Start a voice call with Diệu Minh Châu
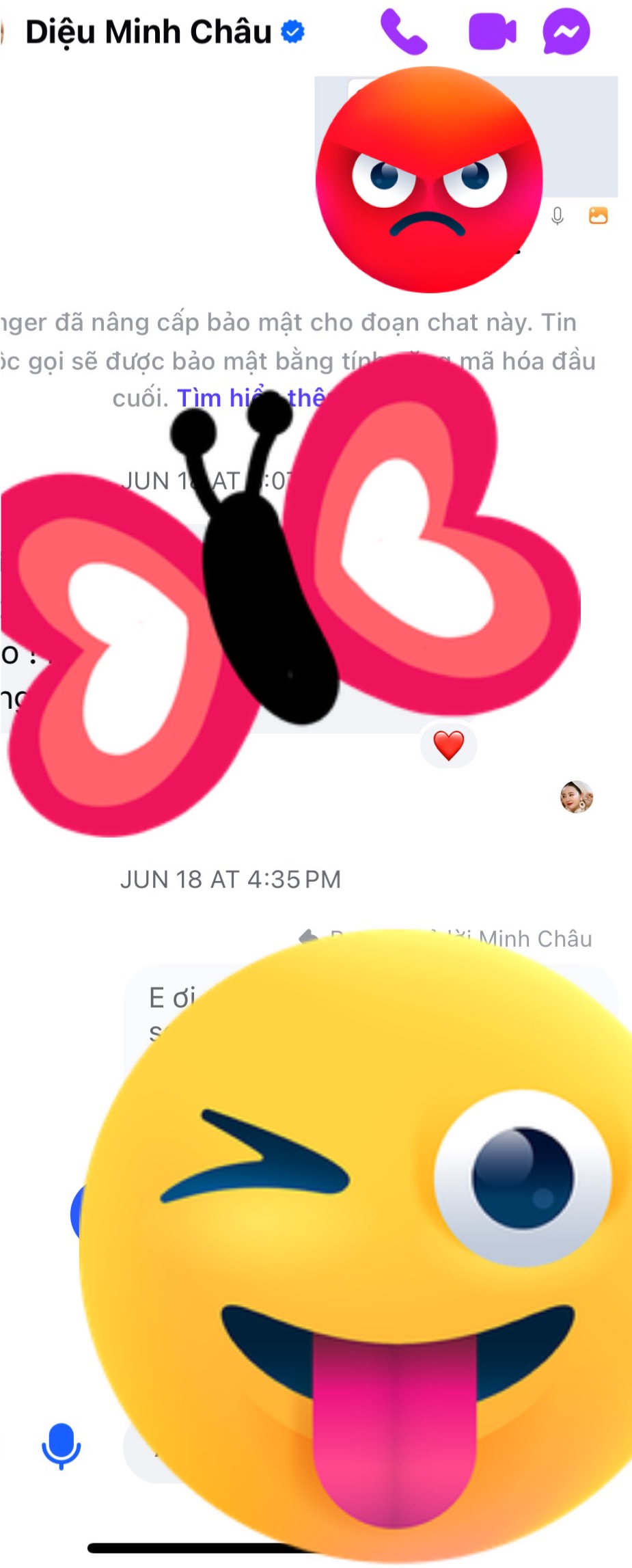 click(403, 31)
